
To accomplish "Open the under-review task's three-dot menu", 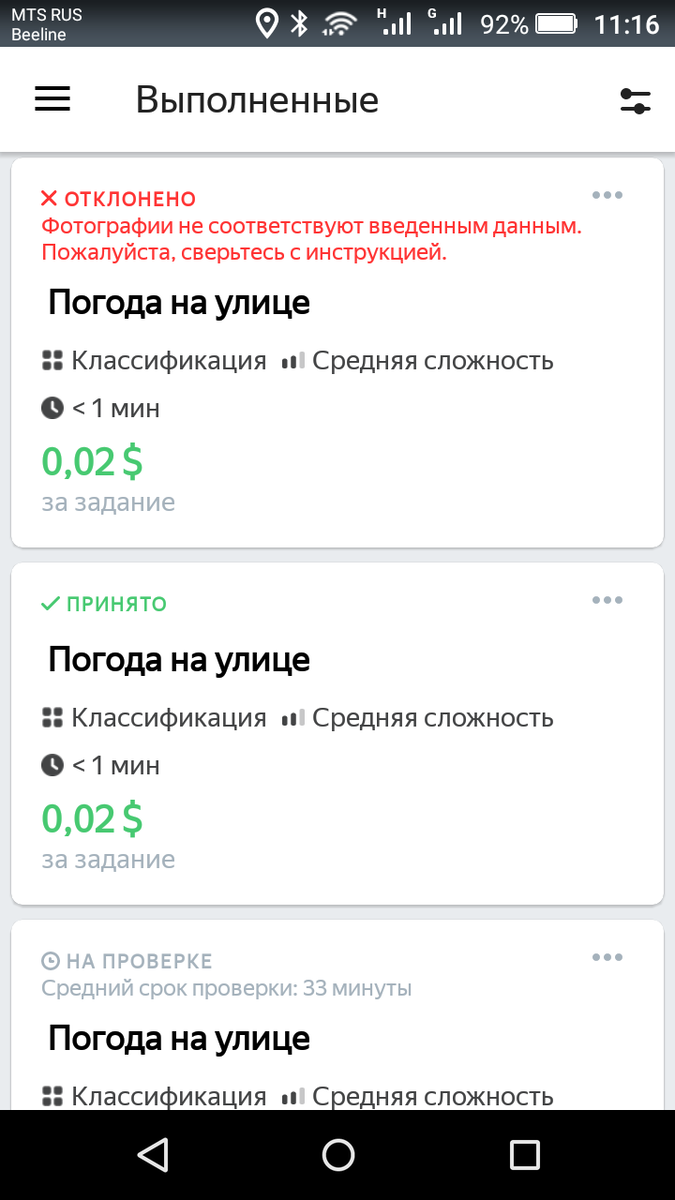I will (x=607, y=957).
